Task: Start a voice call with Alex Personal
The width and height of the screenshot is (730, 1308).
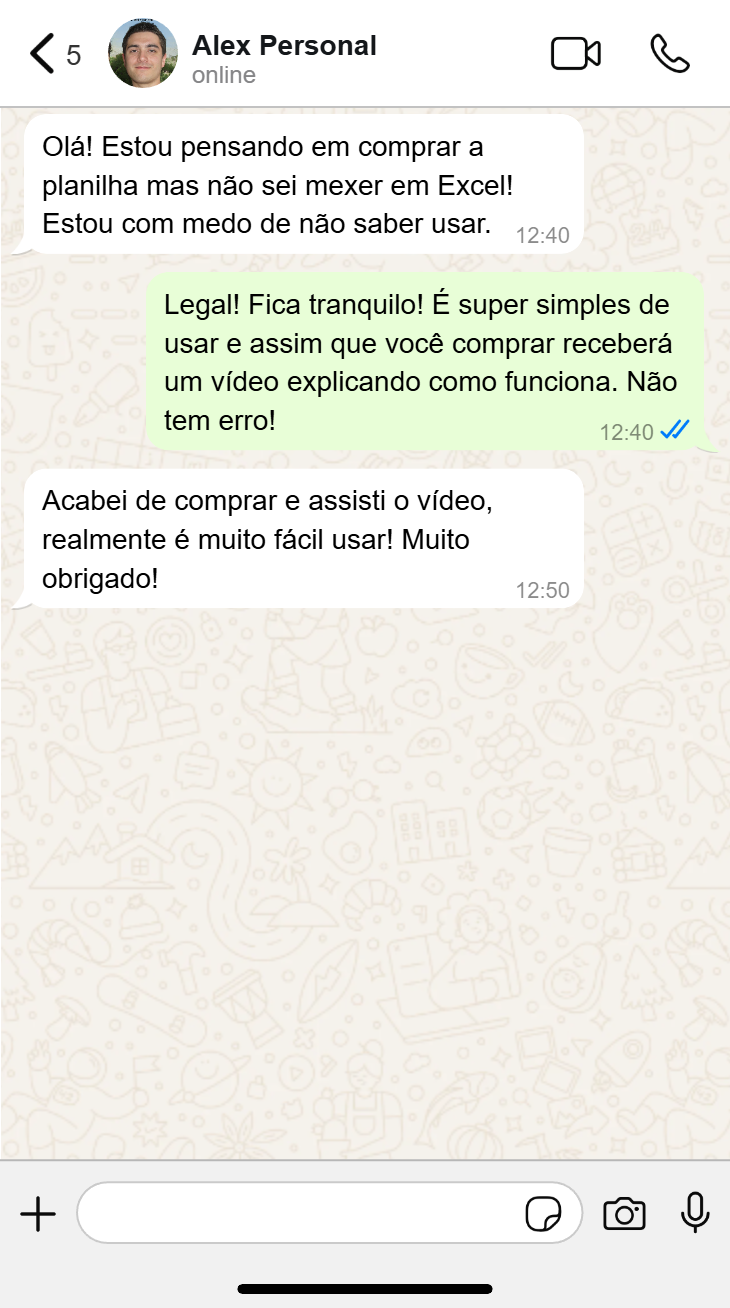Action: [x=669, y=54]
